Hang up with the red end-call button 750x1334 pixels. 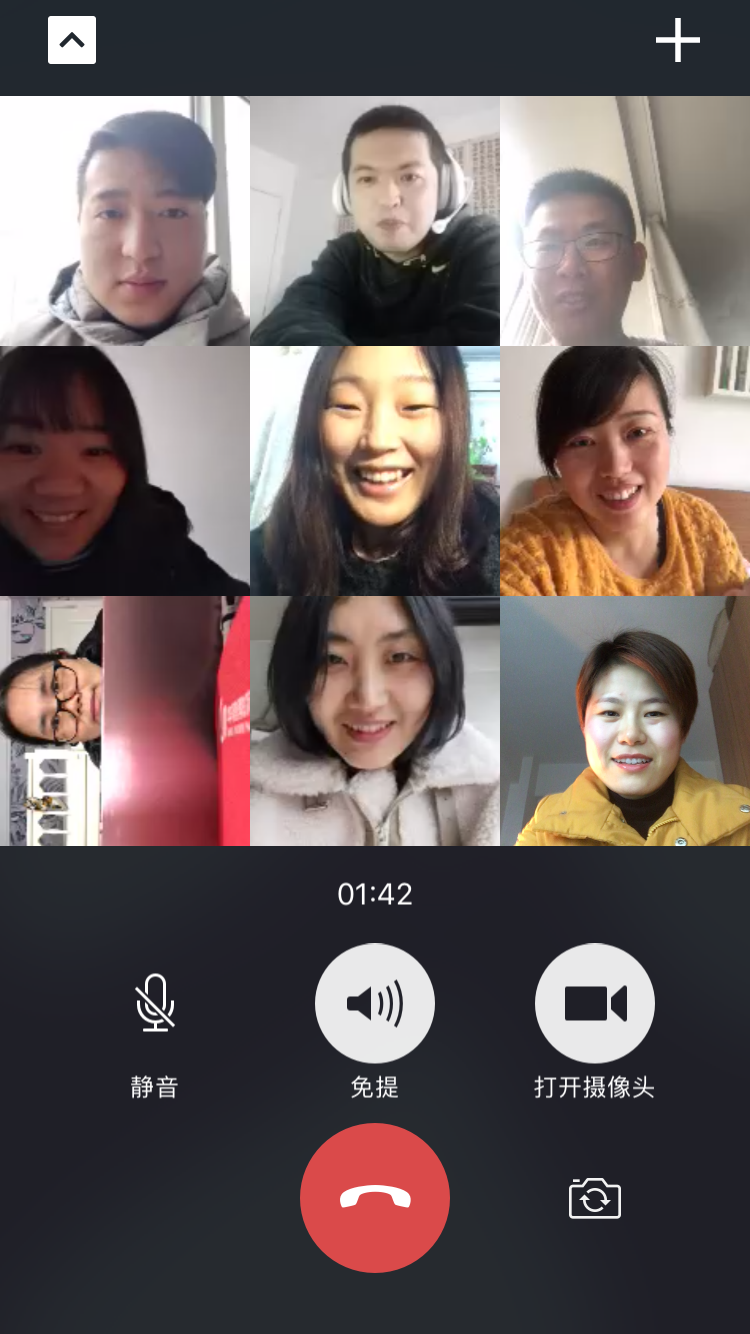pos(375,1198)
